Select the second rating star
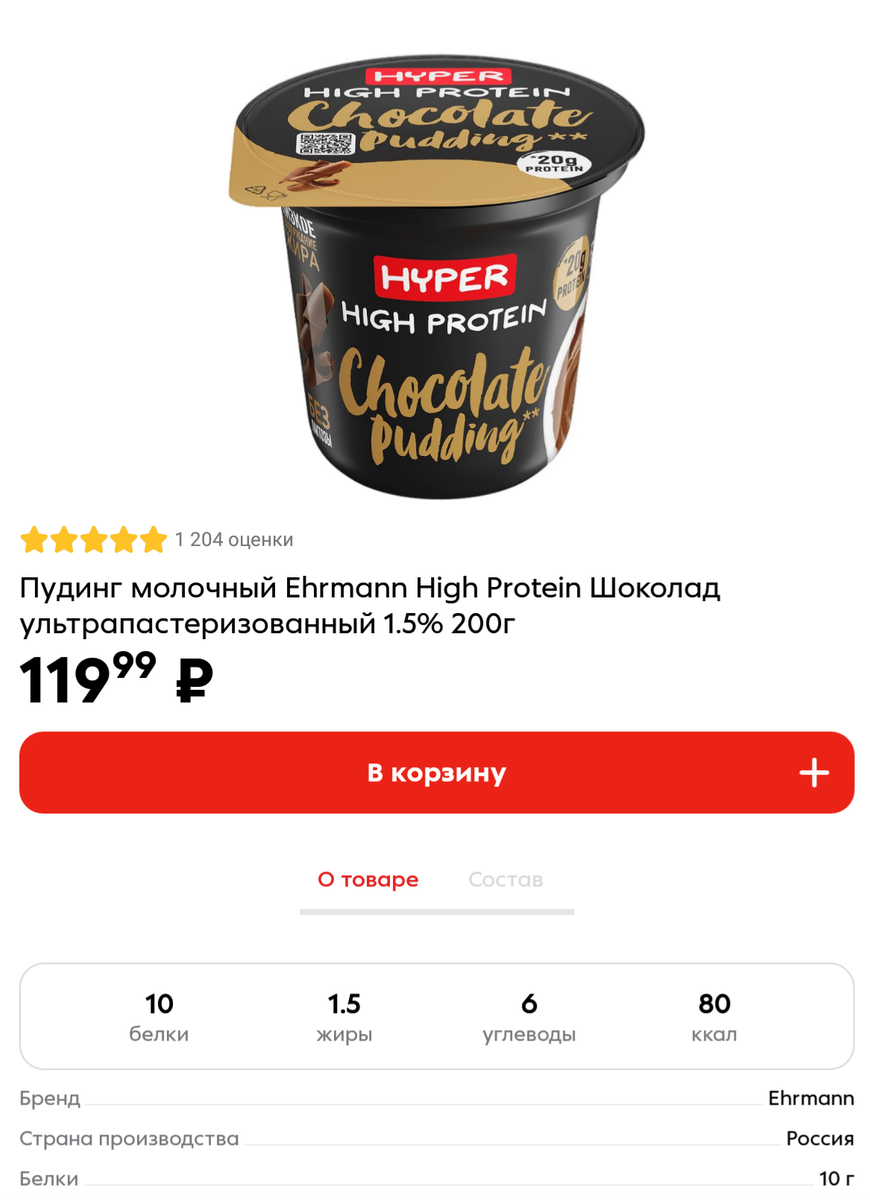Image resolution: width=870 pixels, height=1200 pixels. (x=62, y=539)
